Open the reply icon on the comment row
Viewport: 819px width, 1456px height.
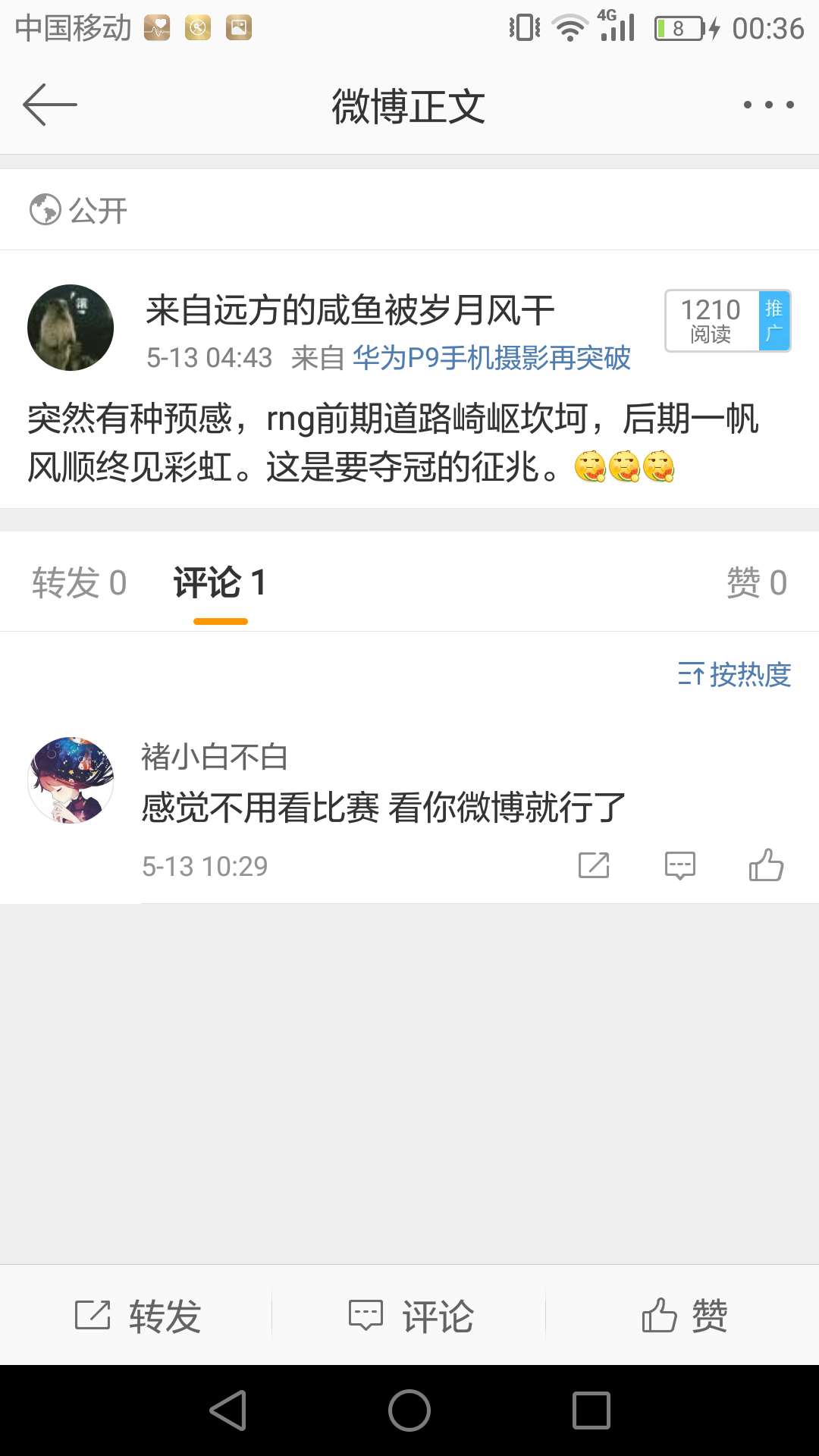pyautogui.click(x=680, y=864)
